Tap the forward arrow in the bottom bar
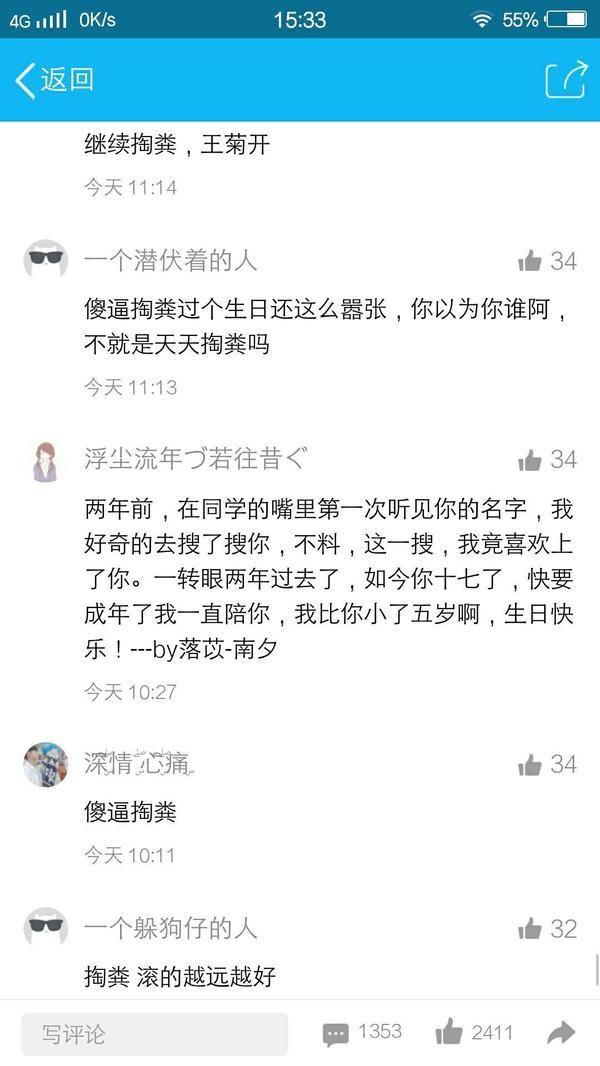 [562, 1033]
